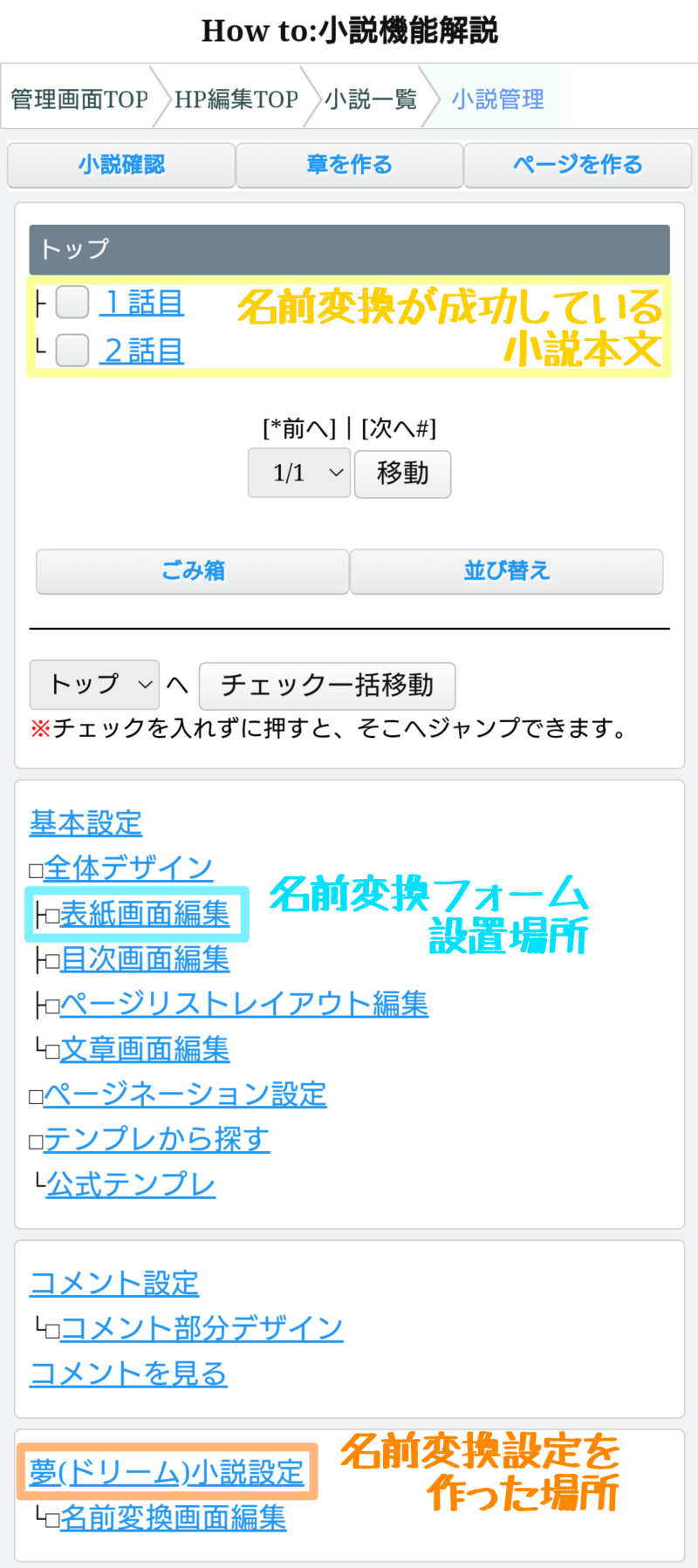Expand the 1/1 page dropdown
The image size is (698, 1568).
coord(299,474)
